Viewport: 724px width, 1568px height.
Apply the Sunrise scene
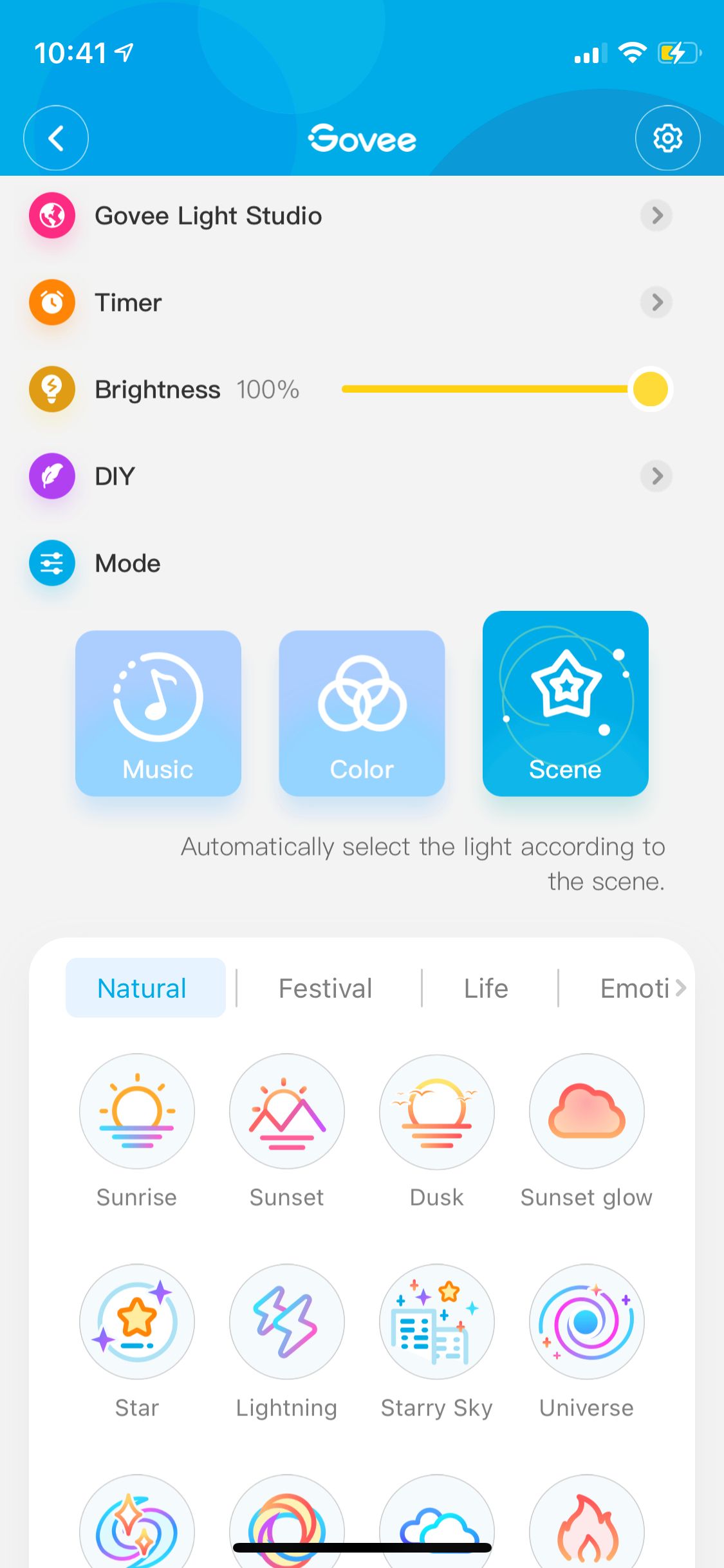136,1111
